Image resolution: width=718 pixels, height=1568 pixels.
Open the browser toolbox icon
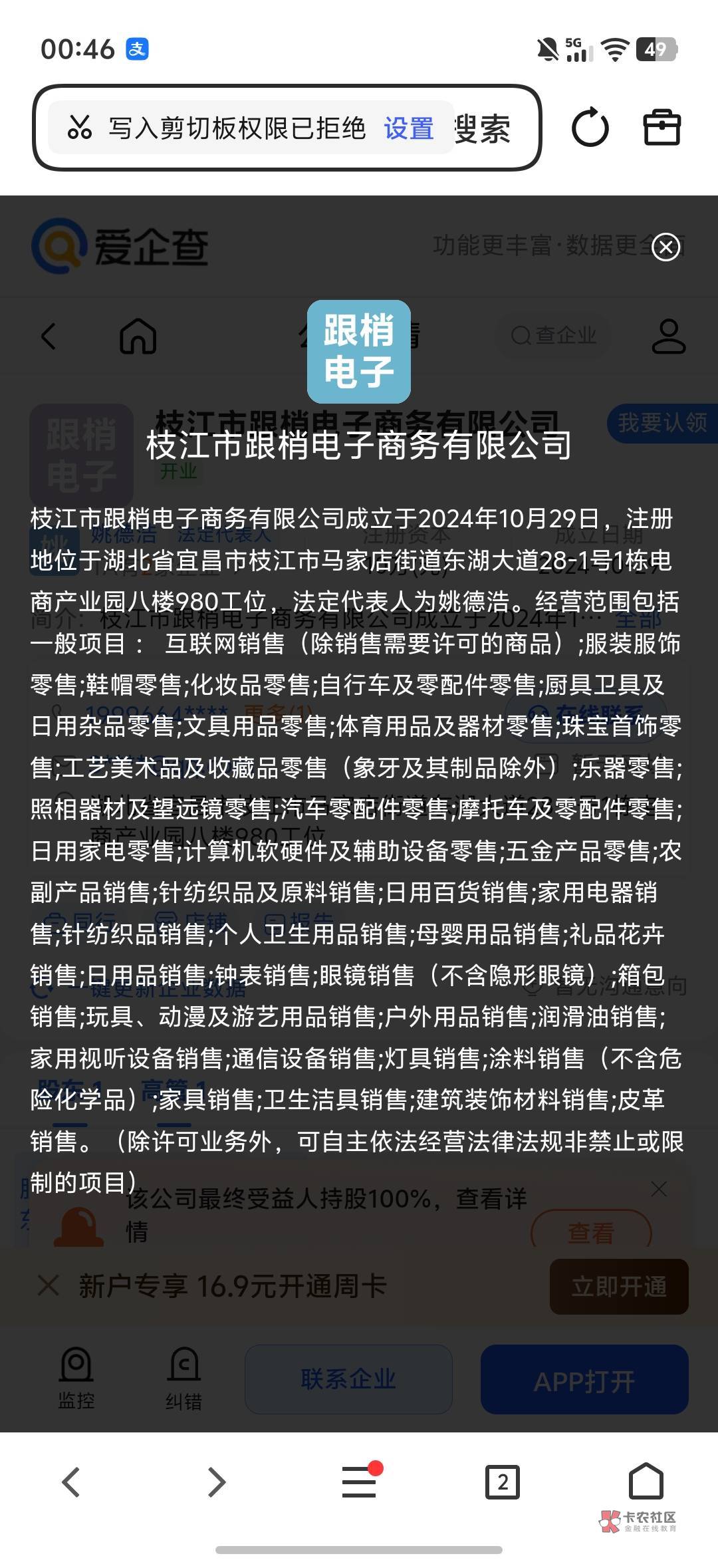tap(662, 128)
